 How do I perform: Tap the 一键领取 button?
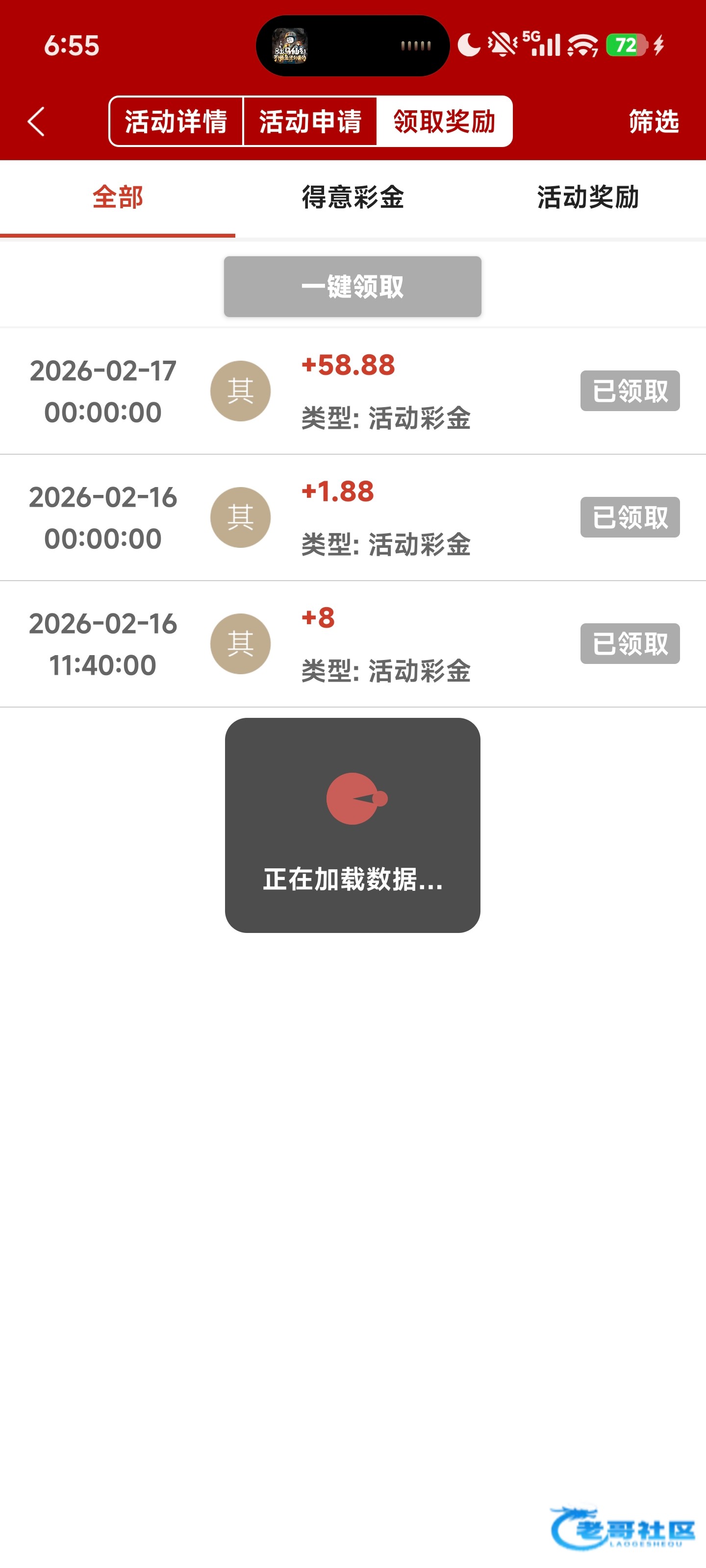(x=353, y=287)
